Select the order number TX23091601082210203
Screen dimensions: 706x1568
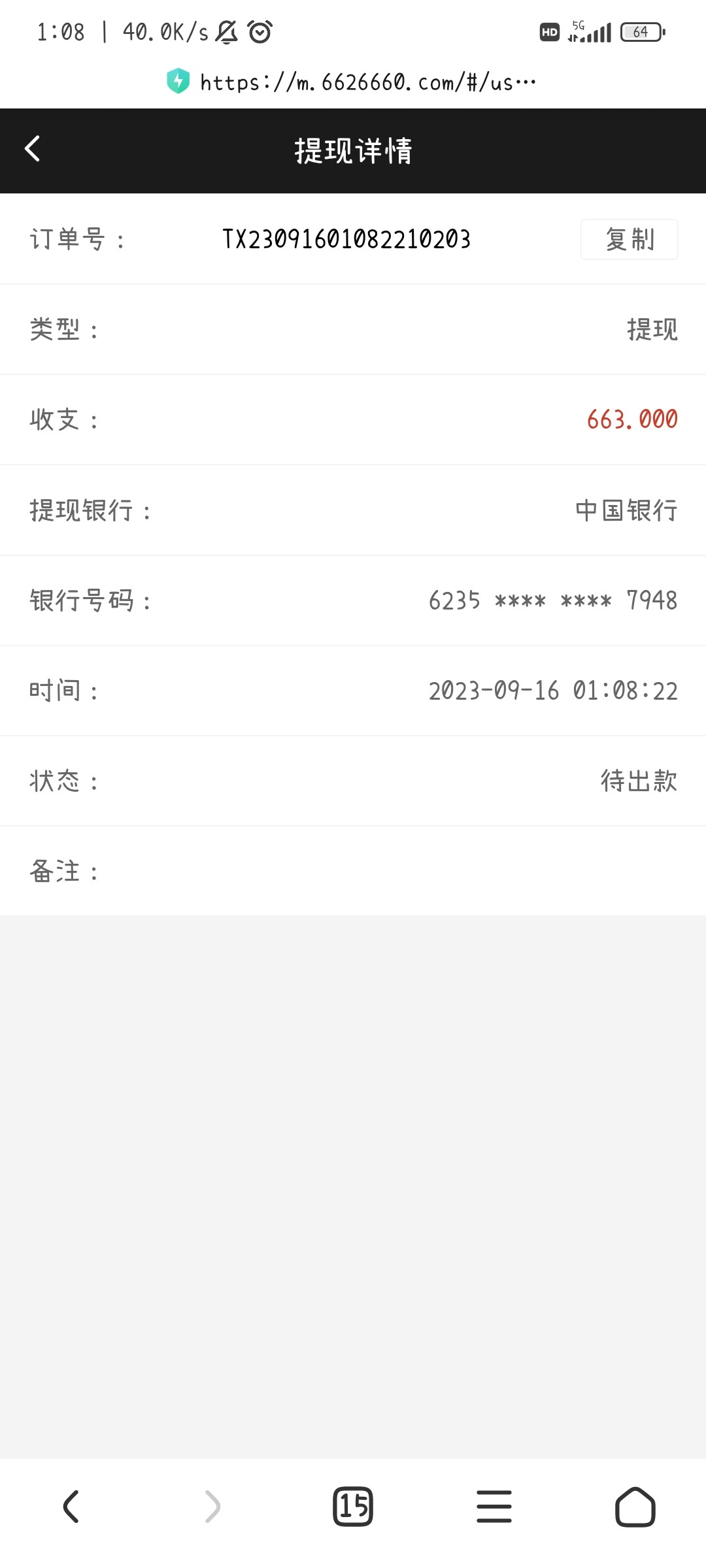pyautogui.click(x=346, y=239)
